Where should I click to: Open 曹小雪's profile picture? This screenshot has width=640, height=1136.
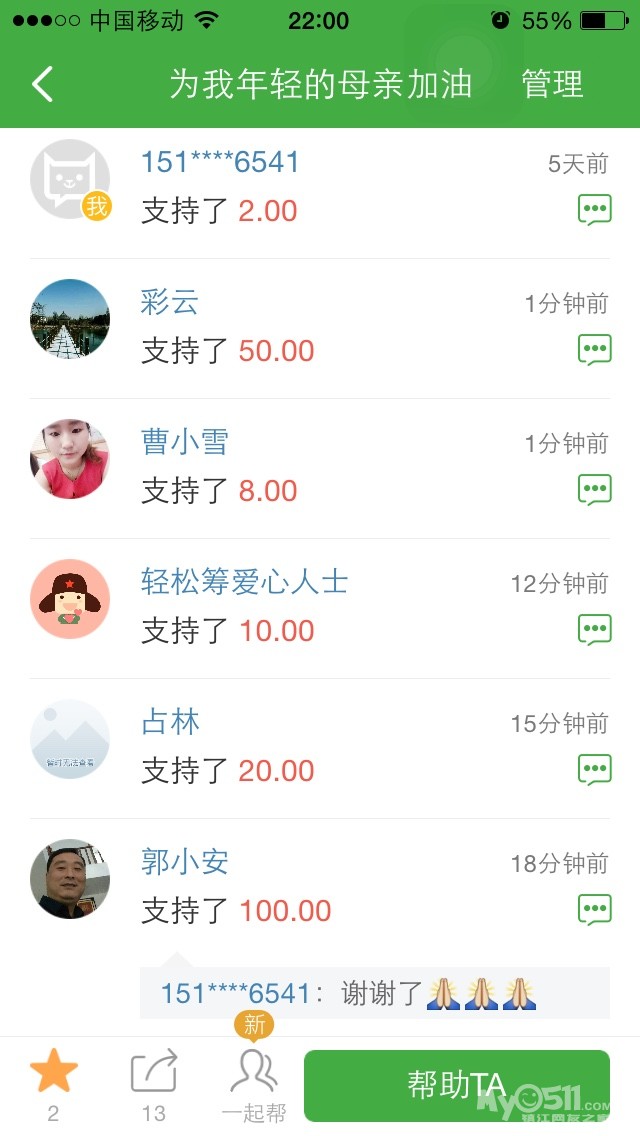click(70, 459)
